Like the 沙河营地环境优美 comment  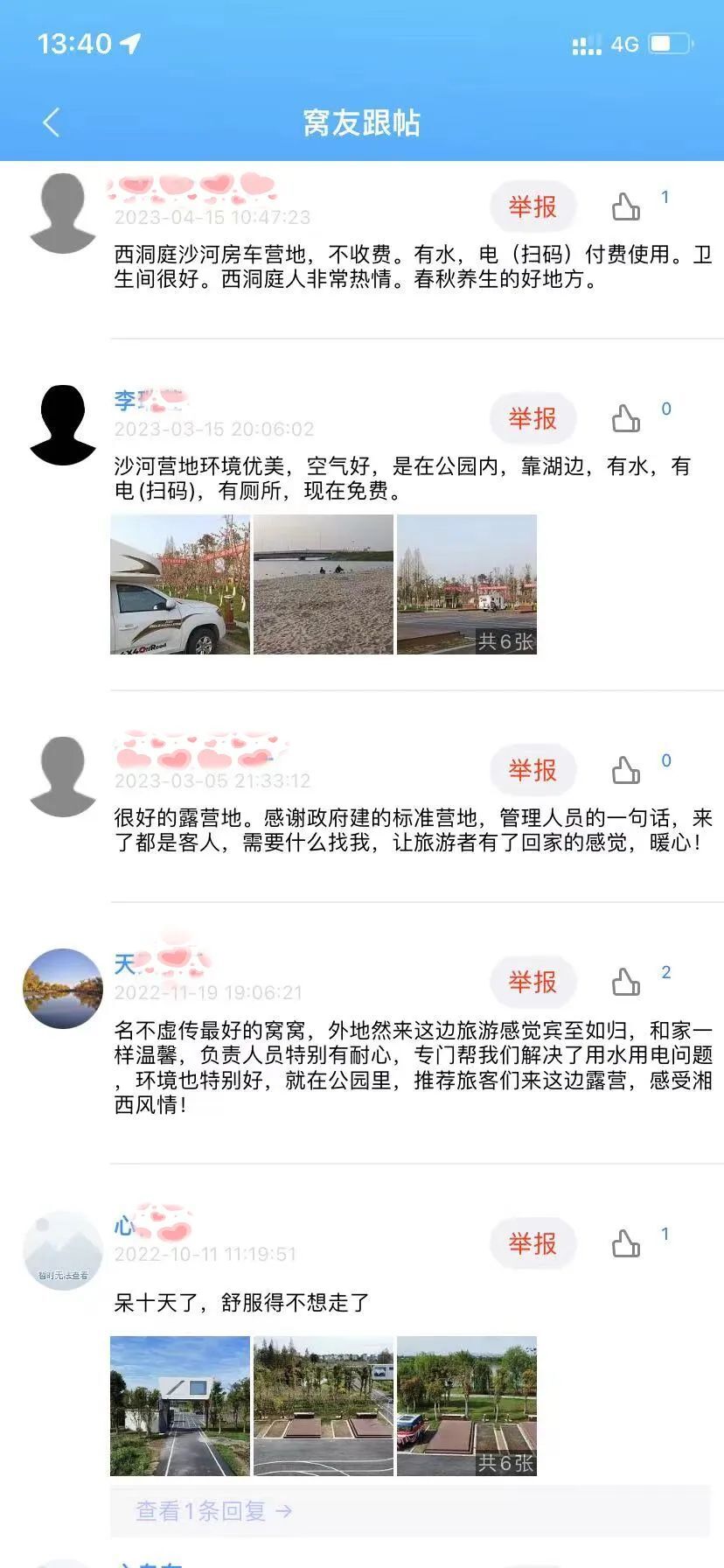click(626, 419)
